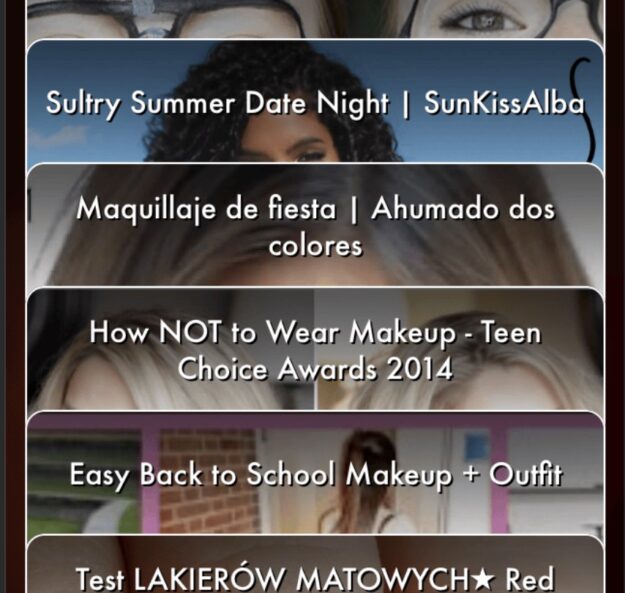Open Easy Back to School Makeup + Outfit
Viewport: 625px width, 593px height.
click(x=314, y=474)
